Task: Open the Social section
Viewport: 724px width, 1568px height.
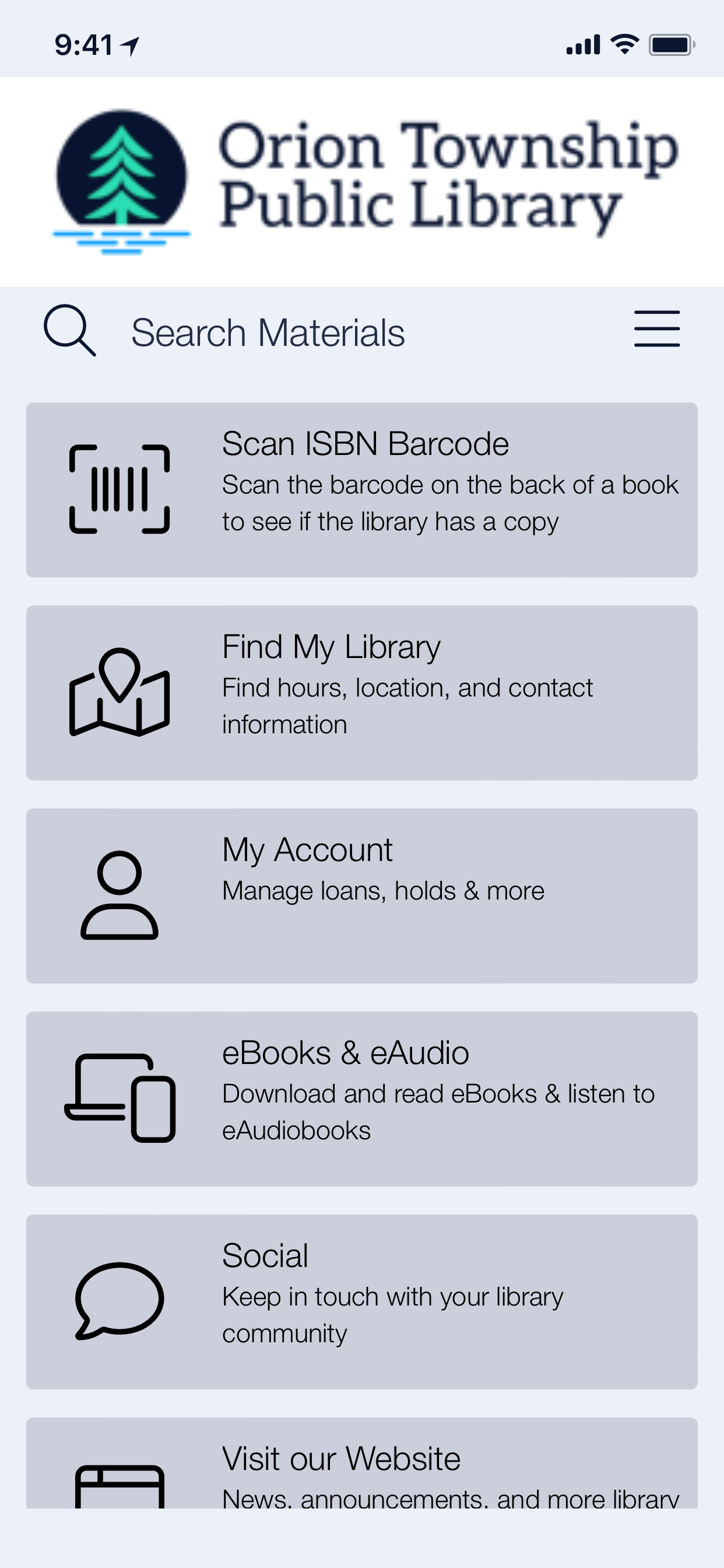Action: 361,1301
